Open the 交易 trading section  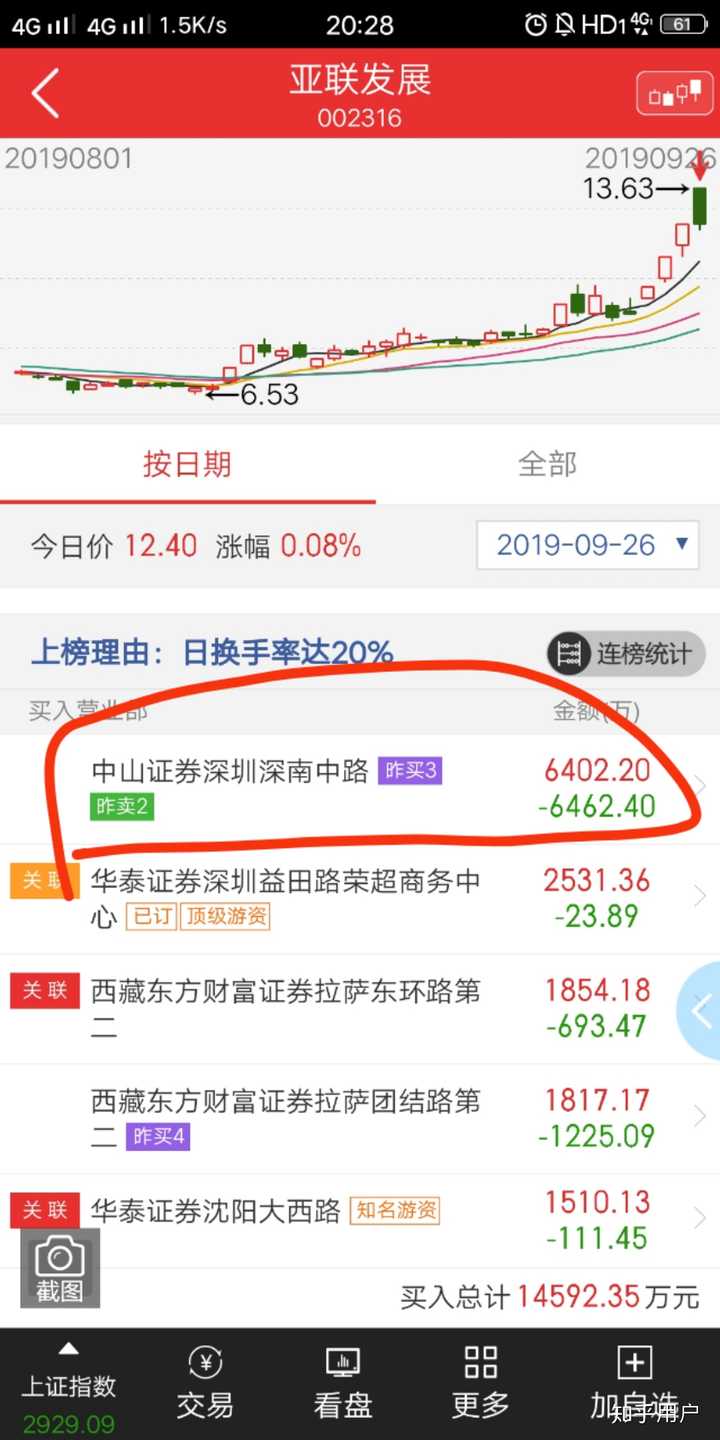coord(205,1385)
